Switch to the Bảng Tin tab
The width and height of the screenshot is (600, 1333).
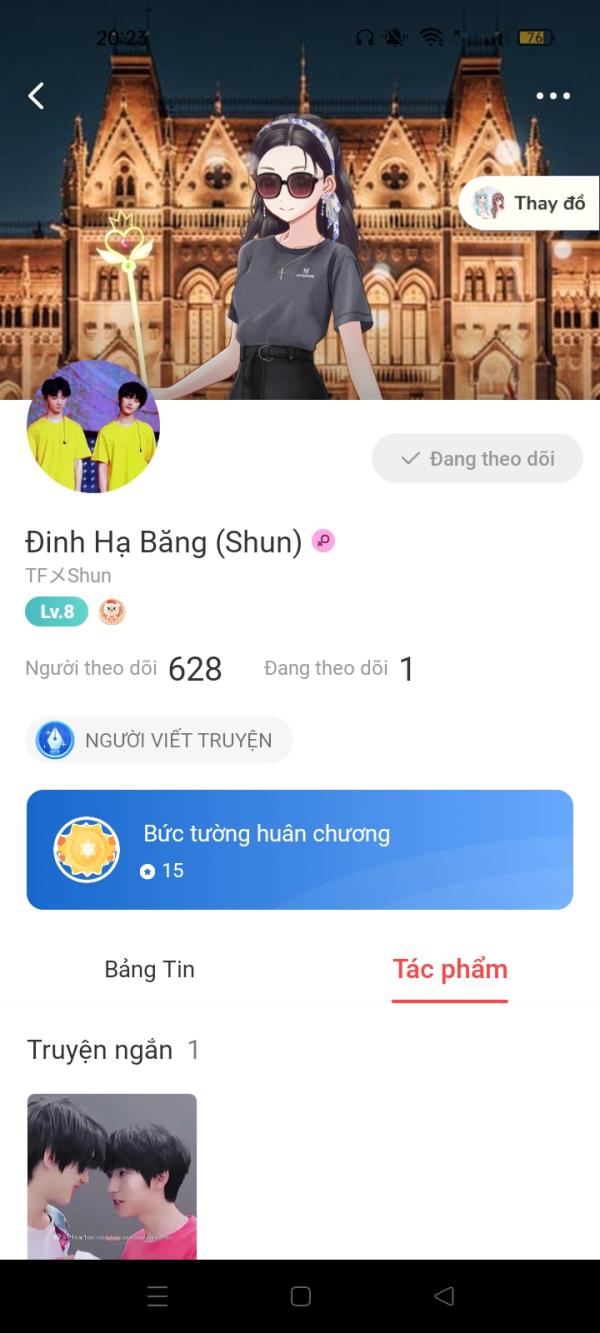point(150,969)
